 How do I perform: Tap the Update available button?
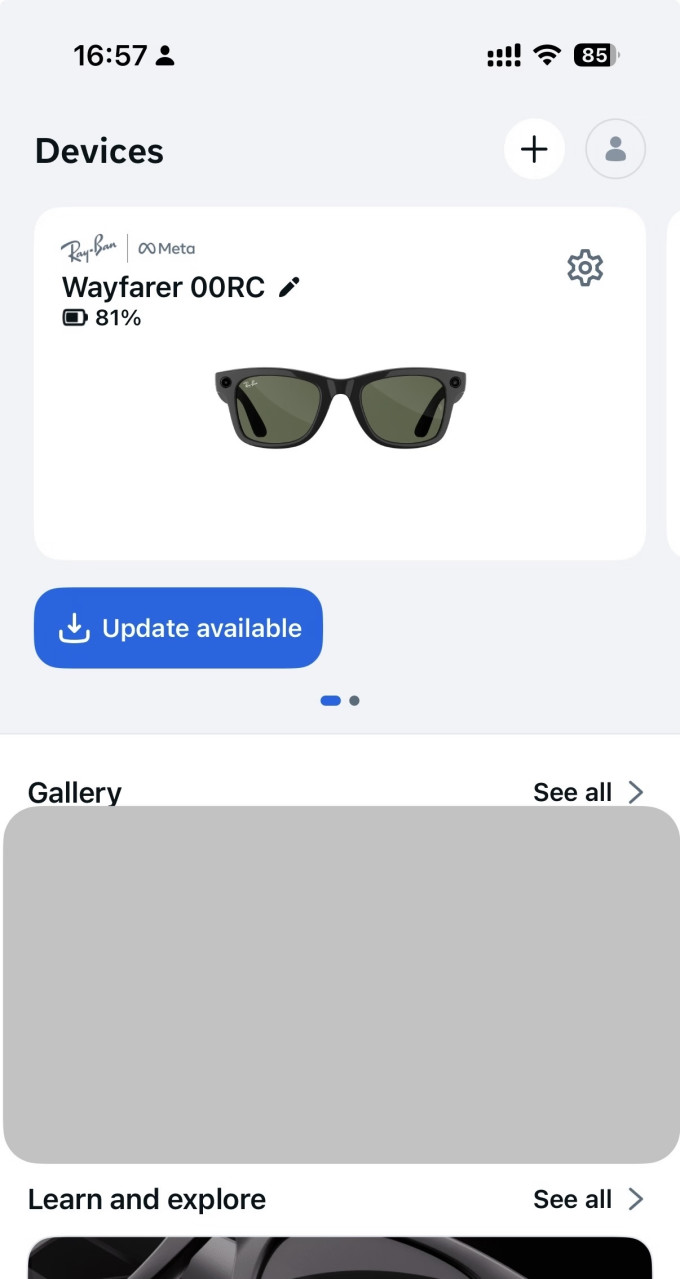178,628
